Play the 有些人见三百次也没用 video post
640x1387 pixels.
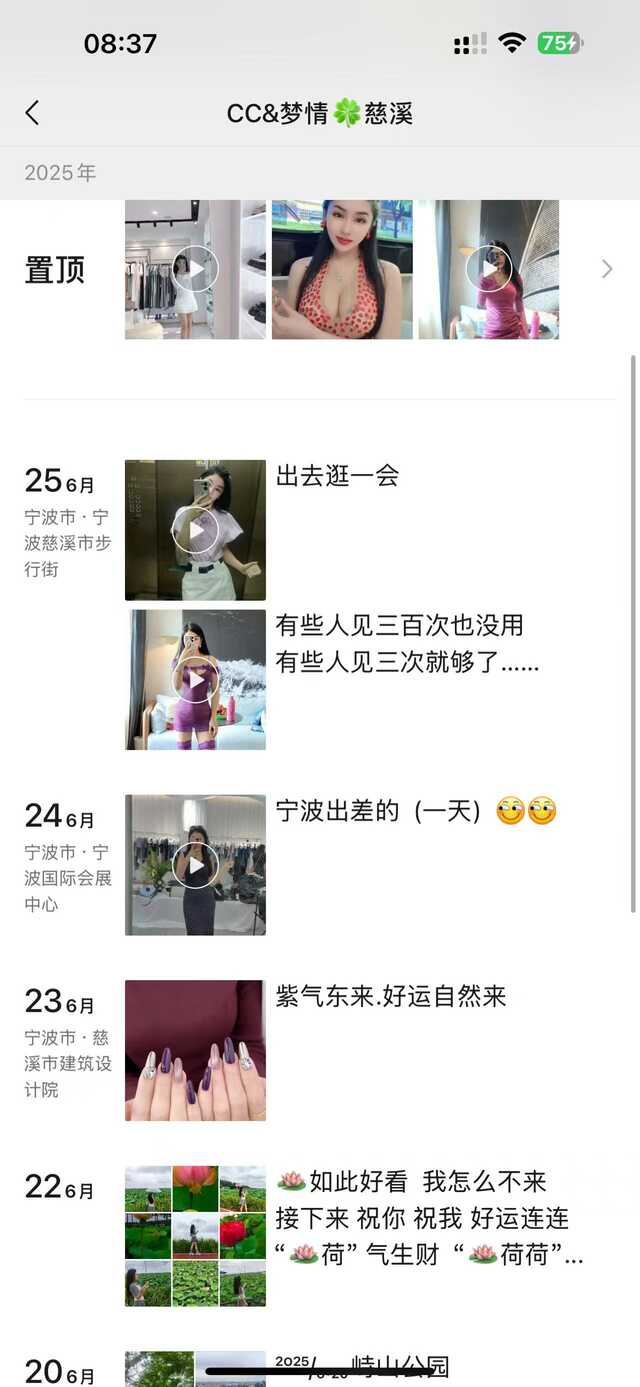tap(195, 680)
